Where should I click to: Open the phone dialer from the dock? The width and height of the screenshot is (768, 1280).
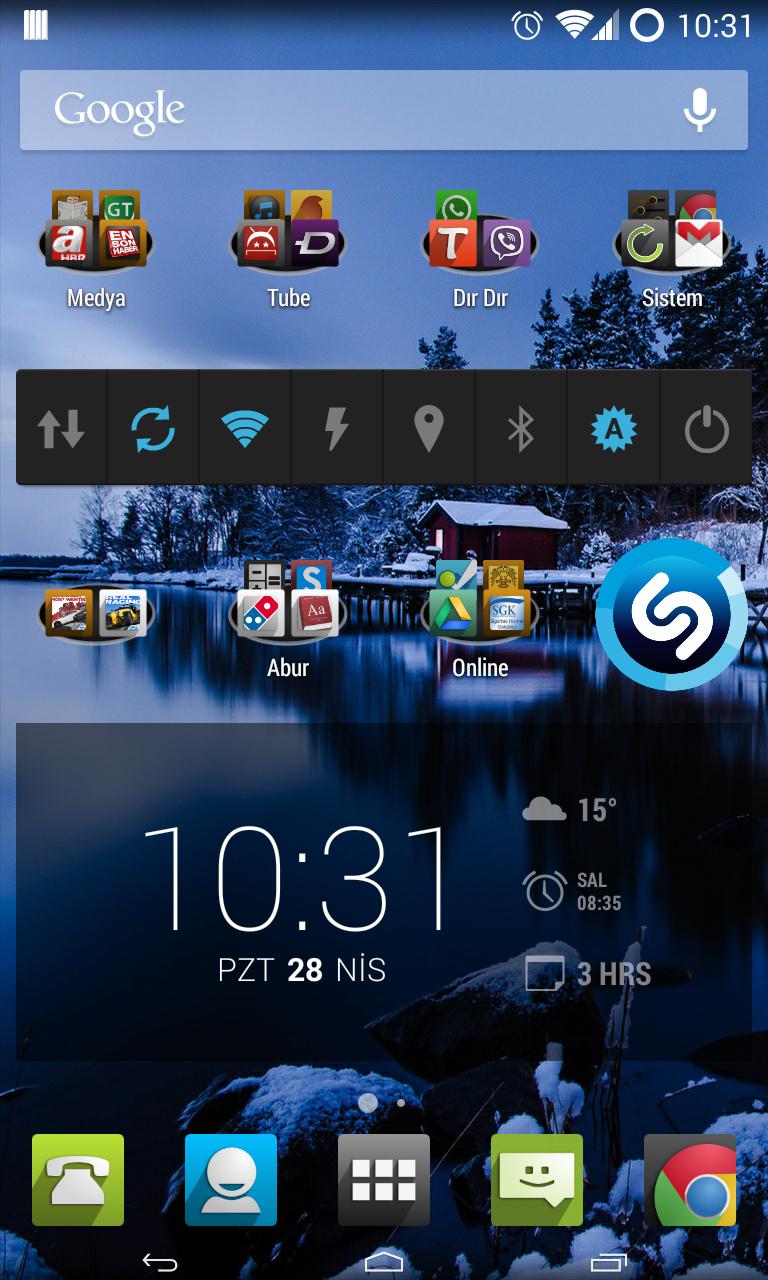coord(78,1180)
